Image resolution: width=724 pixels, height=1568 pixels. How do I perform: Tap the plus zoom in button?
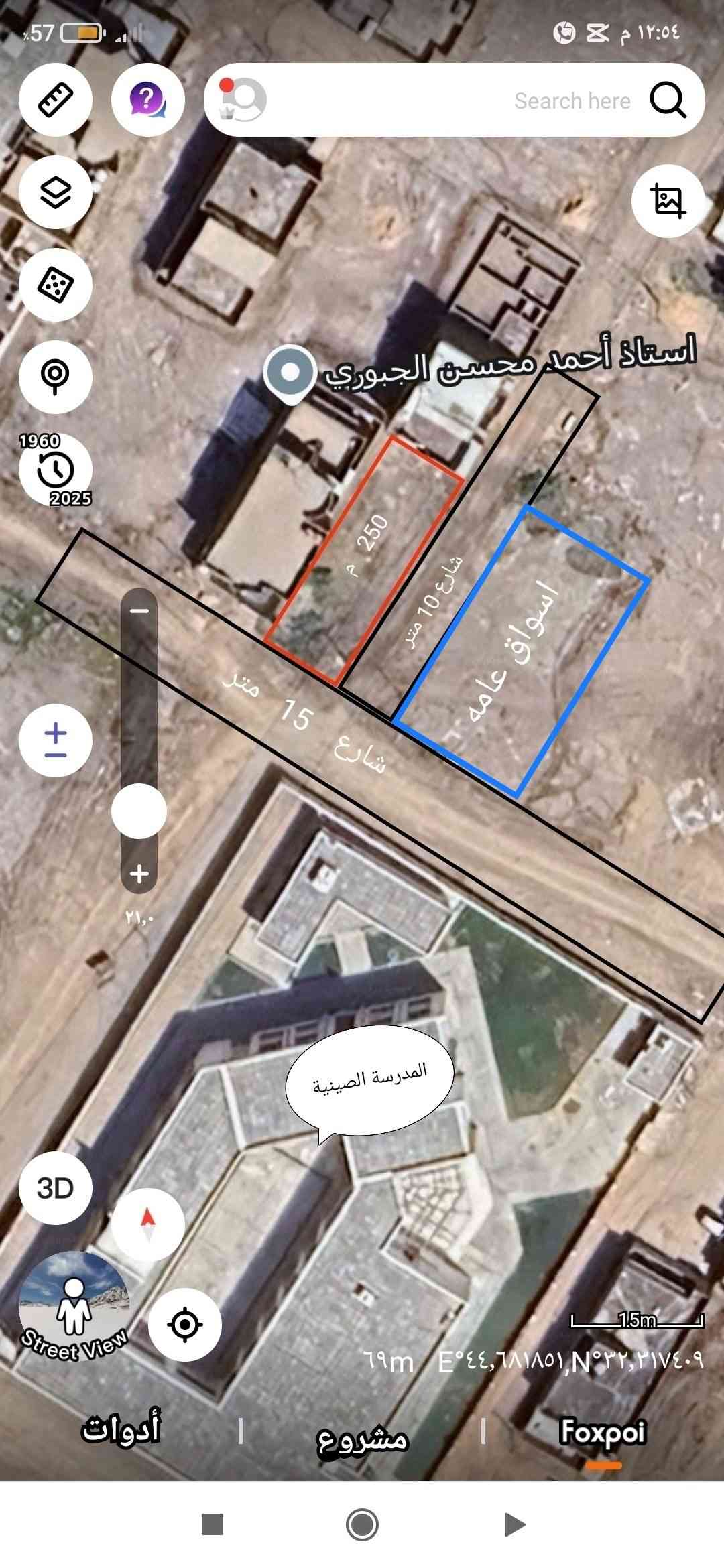pyautogui.click(x=139, y=874)
